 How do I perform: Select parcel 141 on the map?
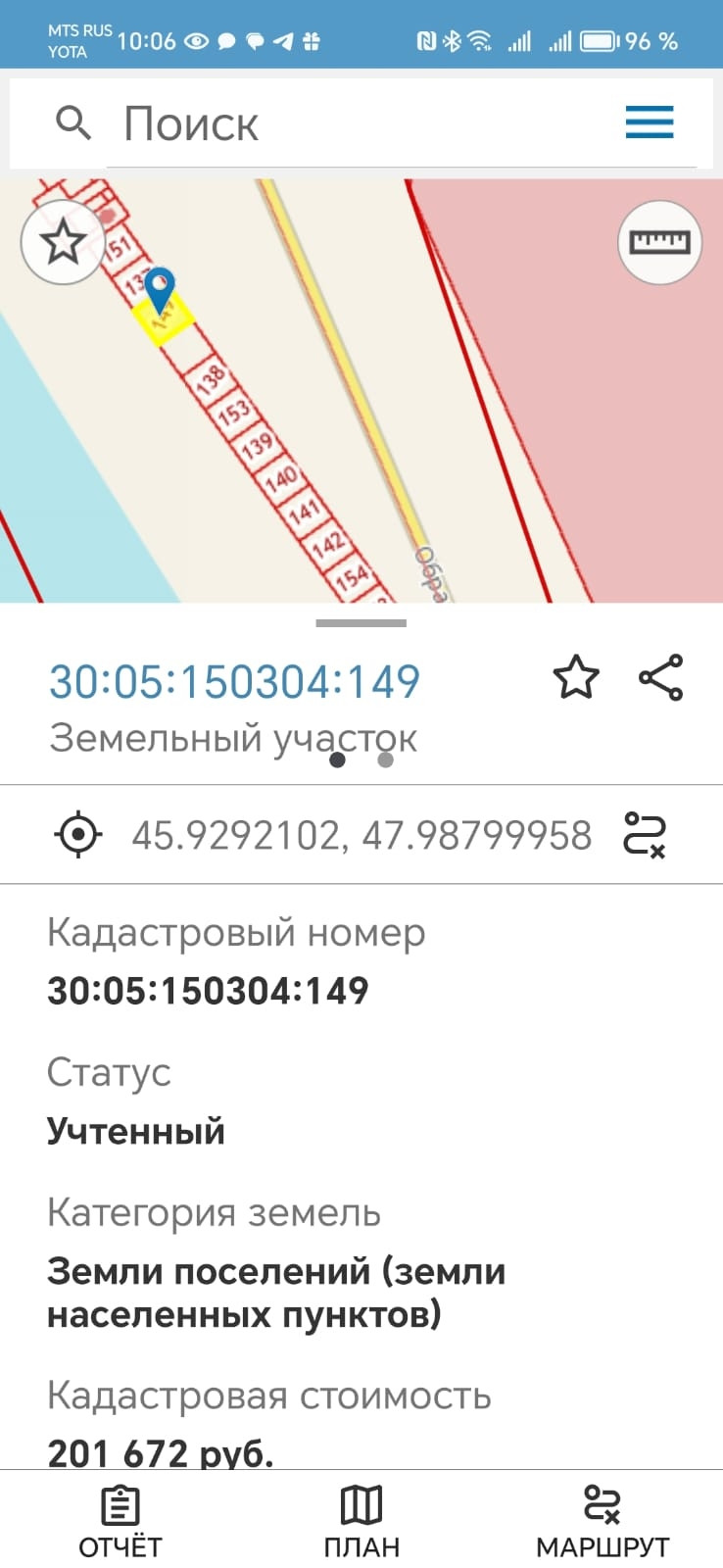304,511
